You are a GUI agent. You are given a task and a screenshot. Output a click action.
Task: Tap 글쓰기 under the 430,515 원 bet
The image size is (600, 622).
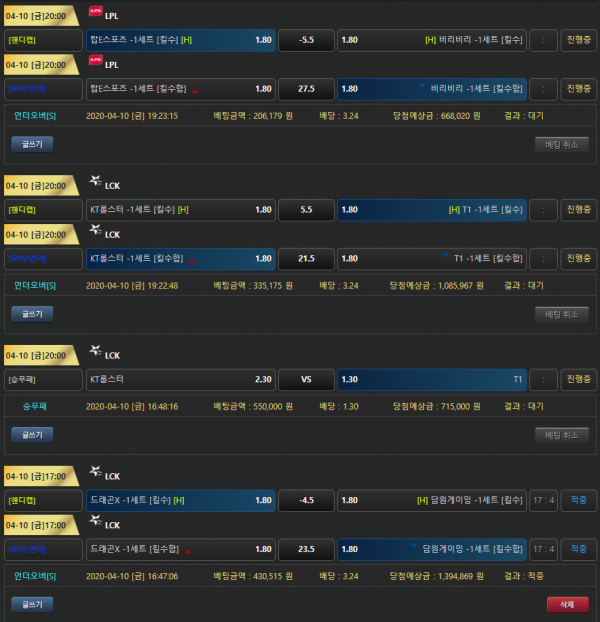point(31,604)
